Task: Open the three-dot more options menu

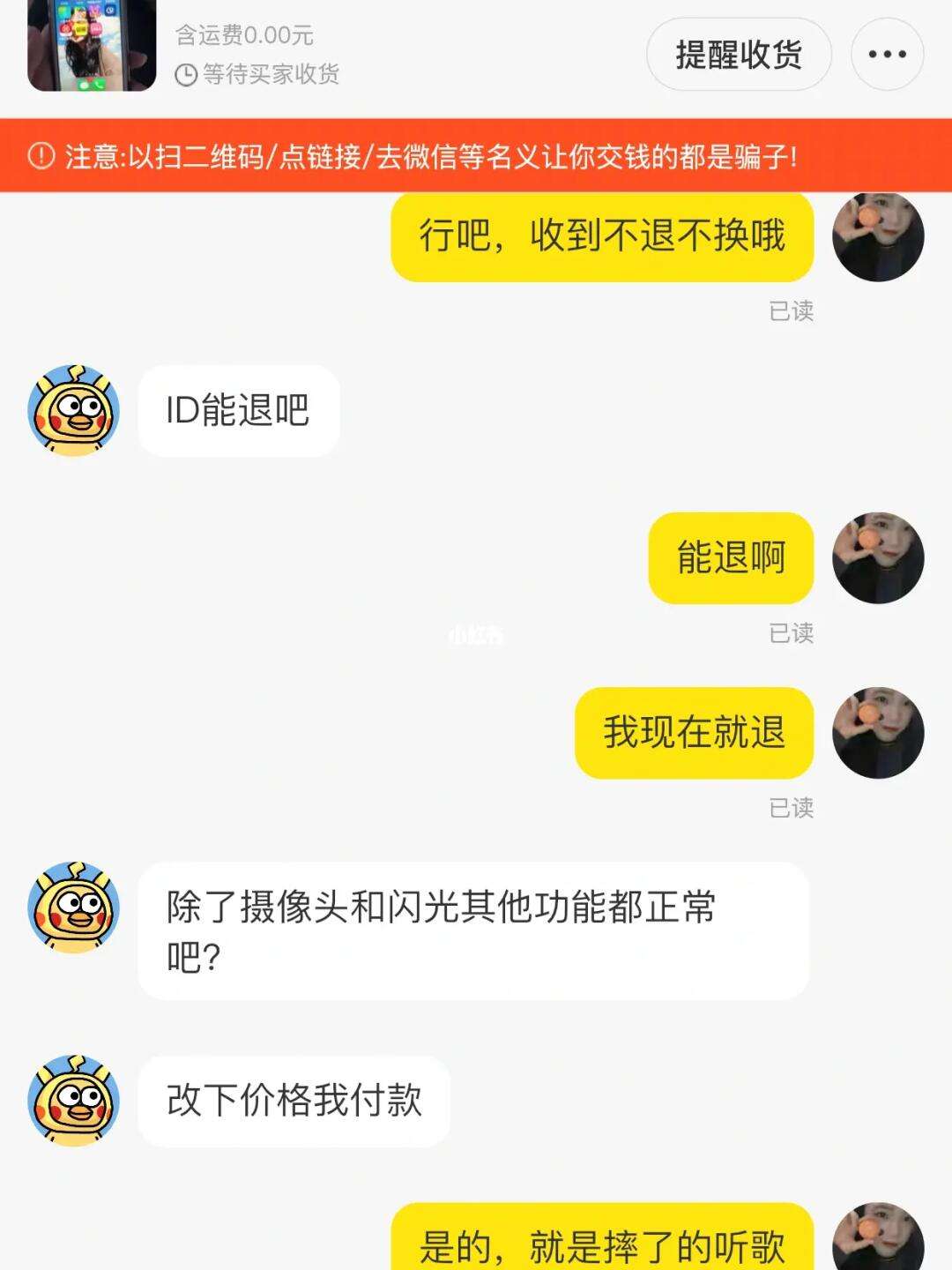Action: click(887, 54)
